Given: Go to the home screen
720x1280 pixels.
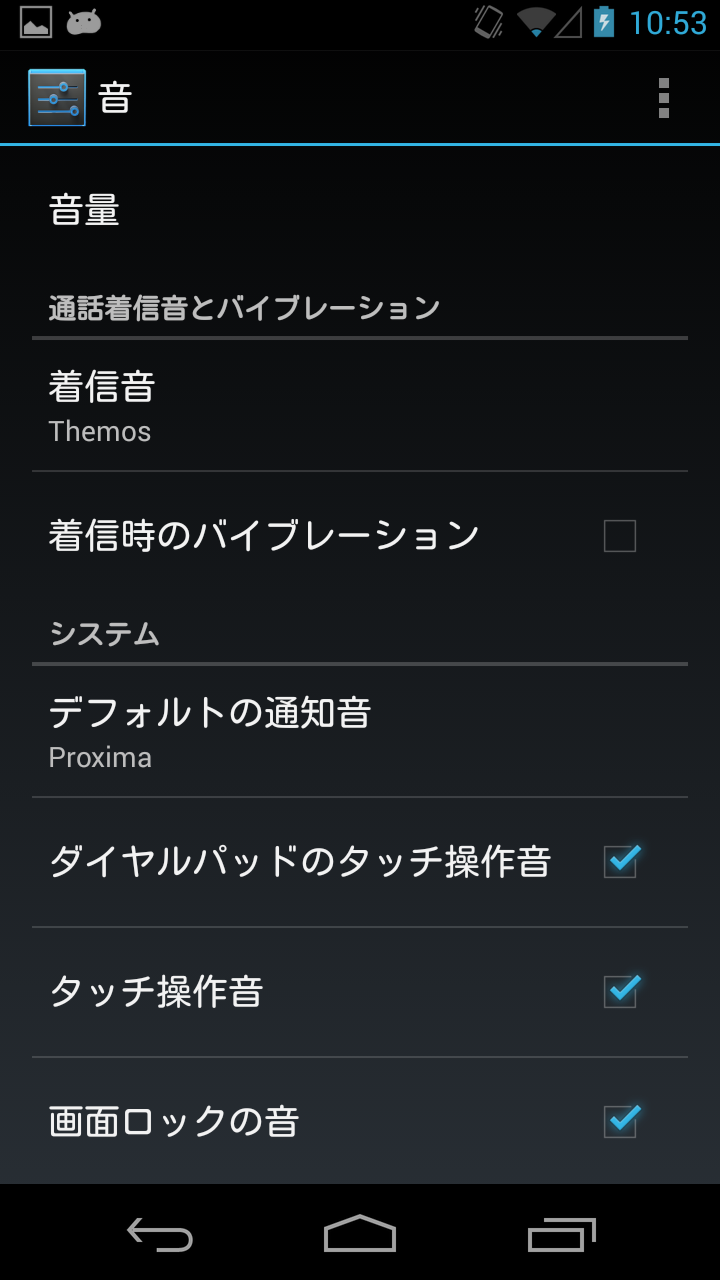Looking at the screenshot, I should 360,1235.
